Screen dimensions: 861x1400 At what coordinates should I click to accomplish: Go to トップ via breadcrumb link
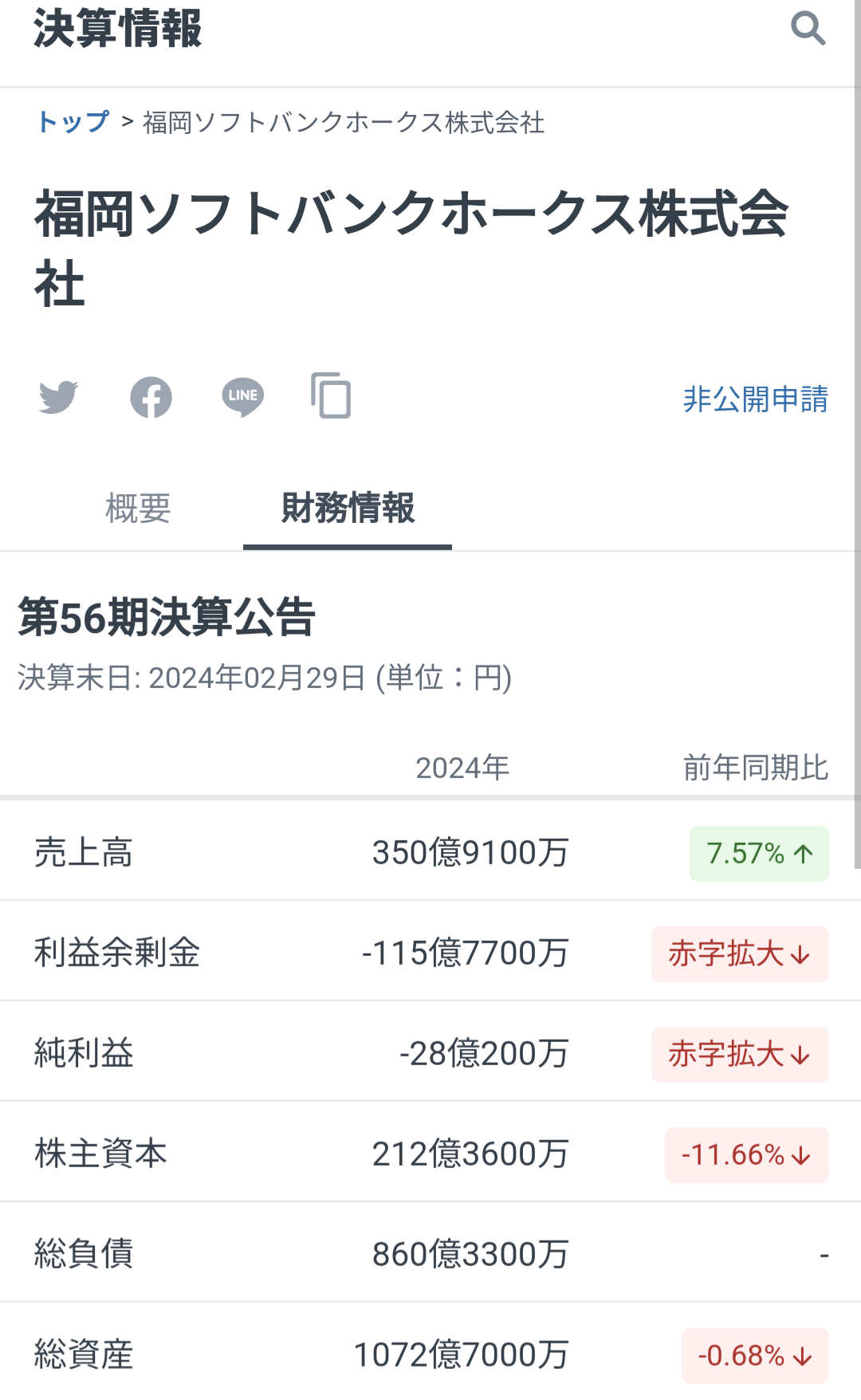[73, 122]
